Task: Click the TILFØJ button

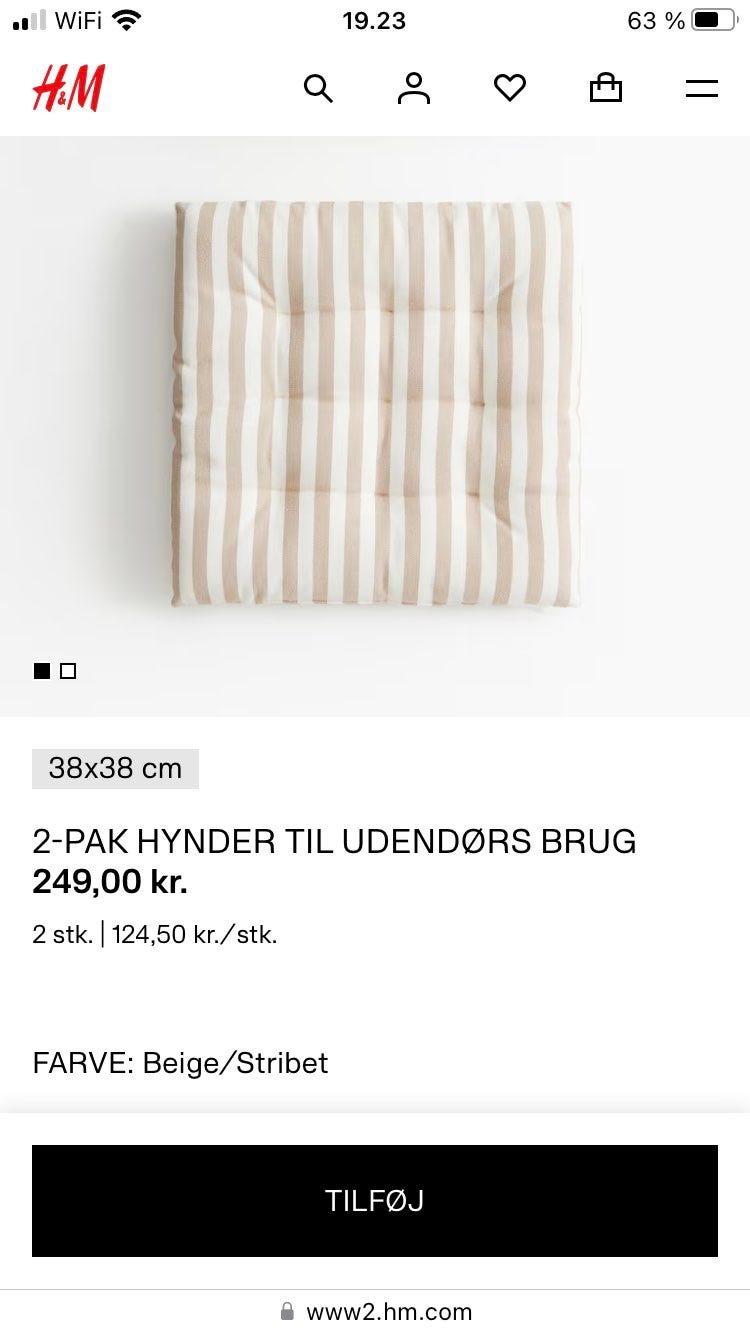Action: (374, 1200)
